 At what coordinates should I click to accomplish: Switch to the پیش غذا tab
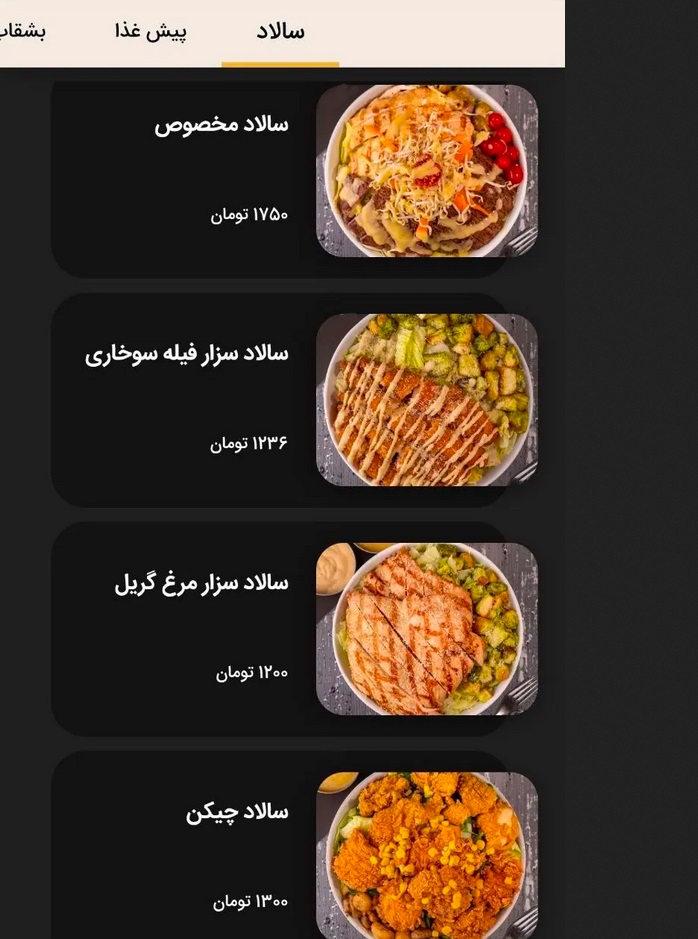click(x=150, y=31)
